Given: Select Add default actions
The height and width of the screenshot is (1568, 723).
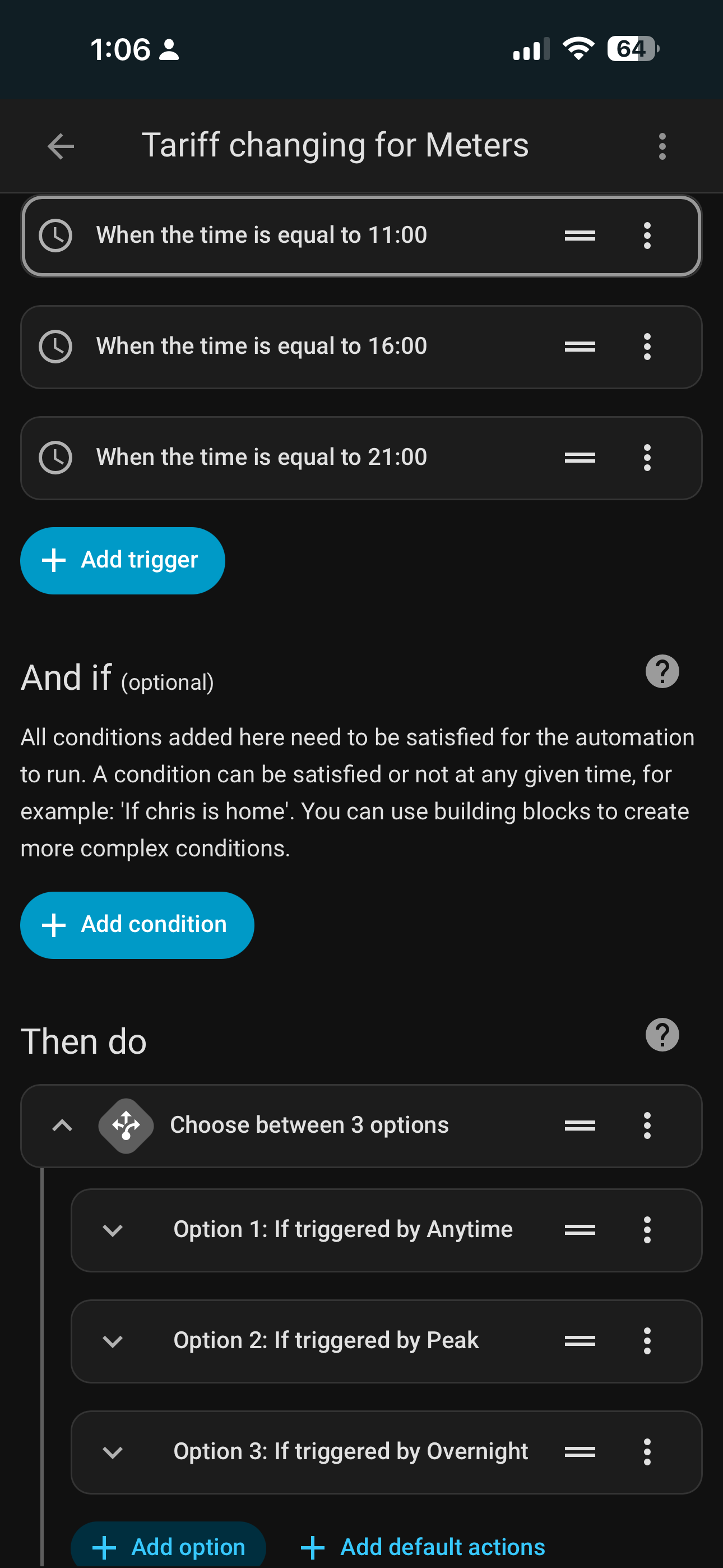Looking at the screenshot, I should click(424, 1547).
